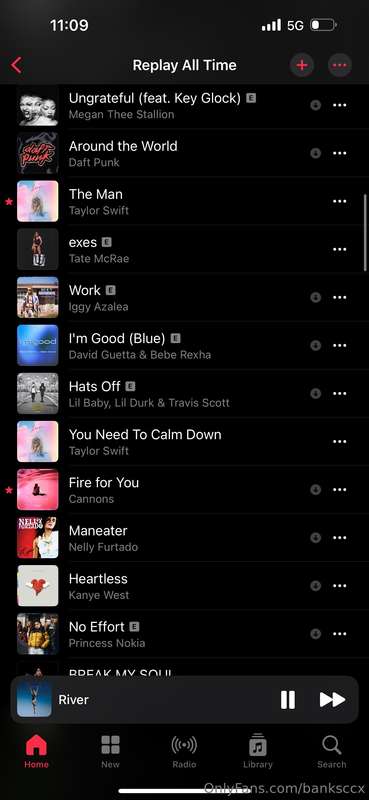Add playlist with the plus button
369x800 pixels.
[x=302, y=65]
